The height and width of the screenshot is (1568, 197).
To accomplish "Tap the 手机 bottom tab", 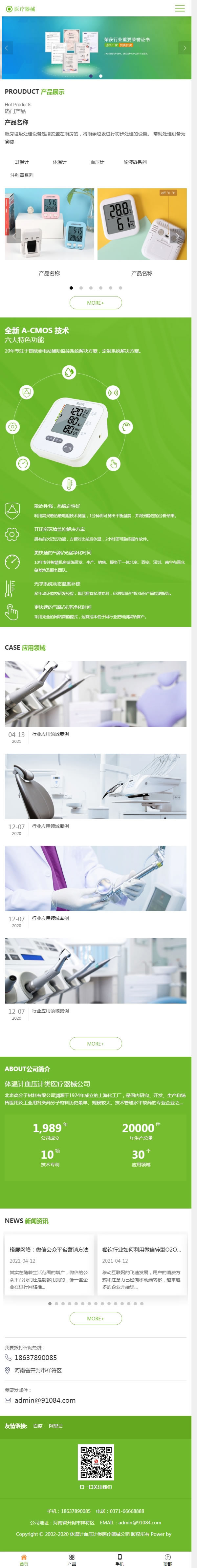I will tap(120, 1559).
